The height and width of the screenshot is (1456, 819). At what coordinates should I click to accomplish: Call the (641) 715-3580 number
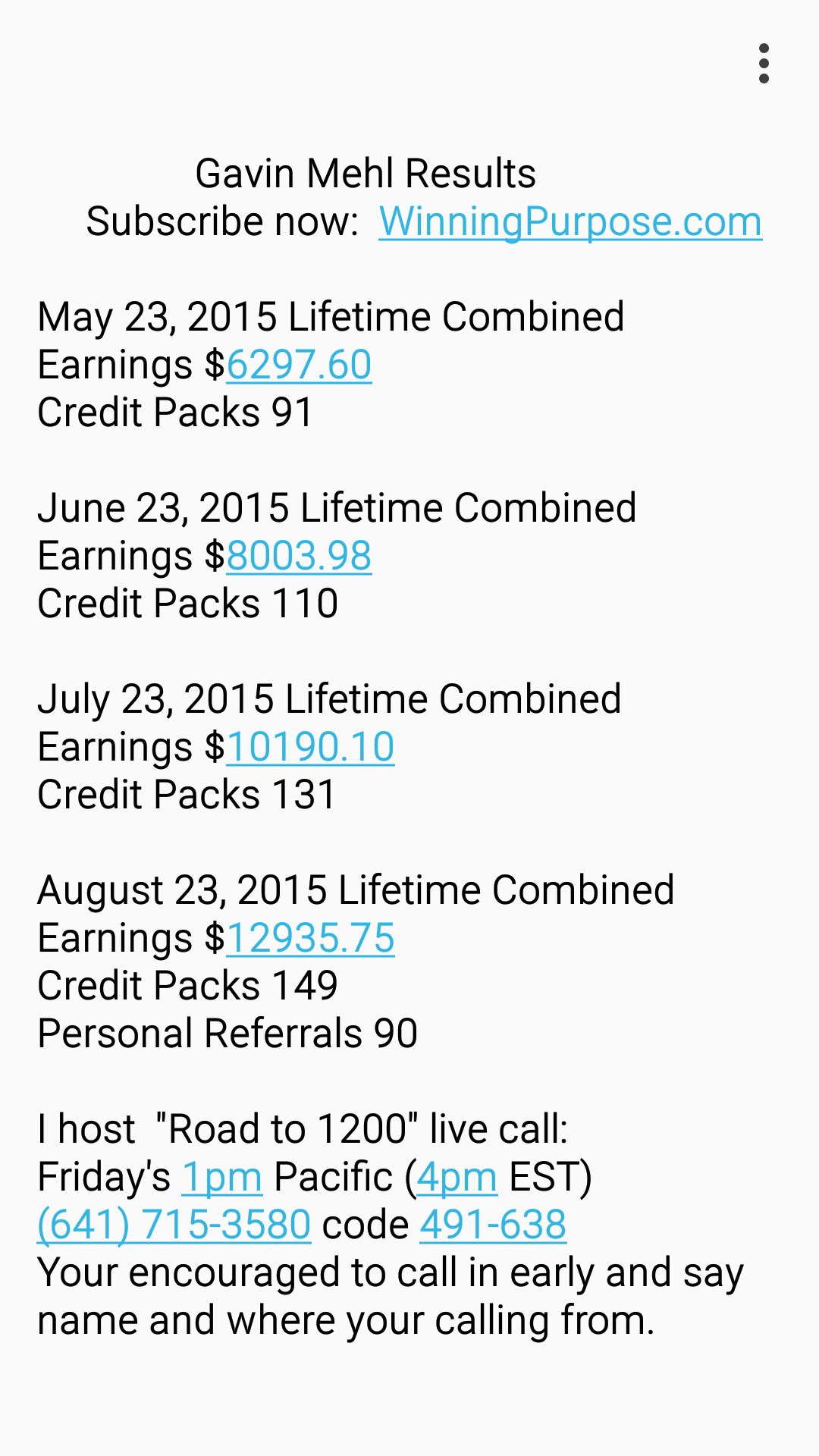point(174,1225)
